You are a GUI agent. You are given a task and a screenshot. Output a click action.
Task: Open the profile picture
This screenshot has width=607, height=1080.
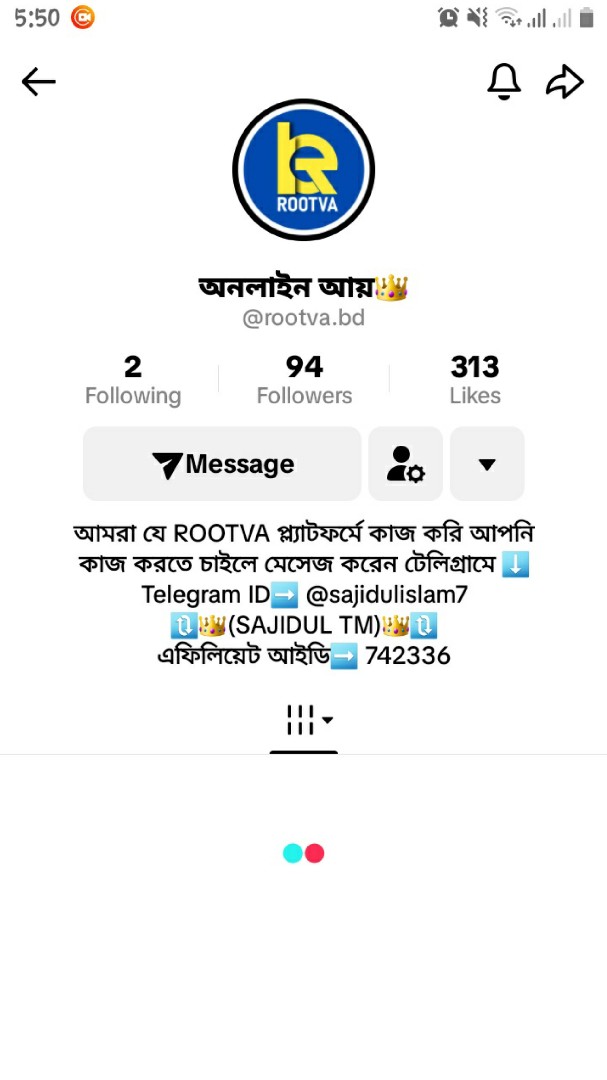[x=304, y=169]
